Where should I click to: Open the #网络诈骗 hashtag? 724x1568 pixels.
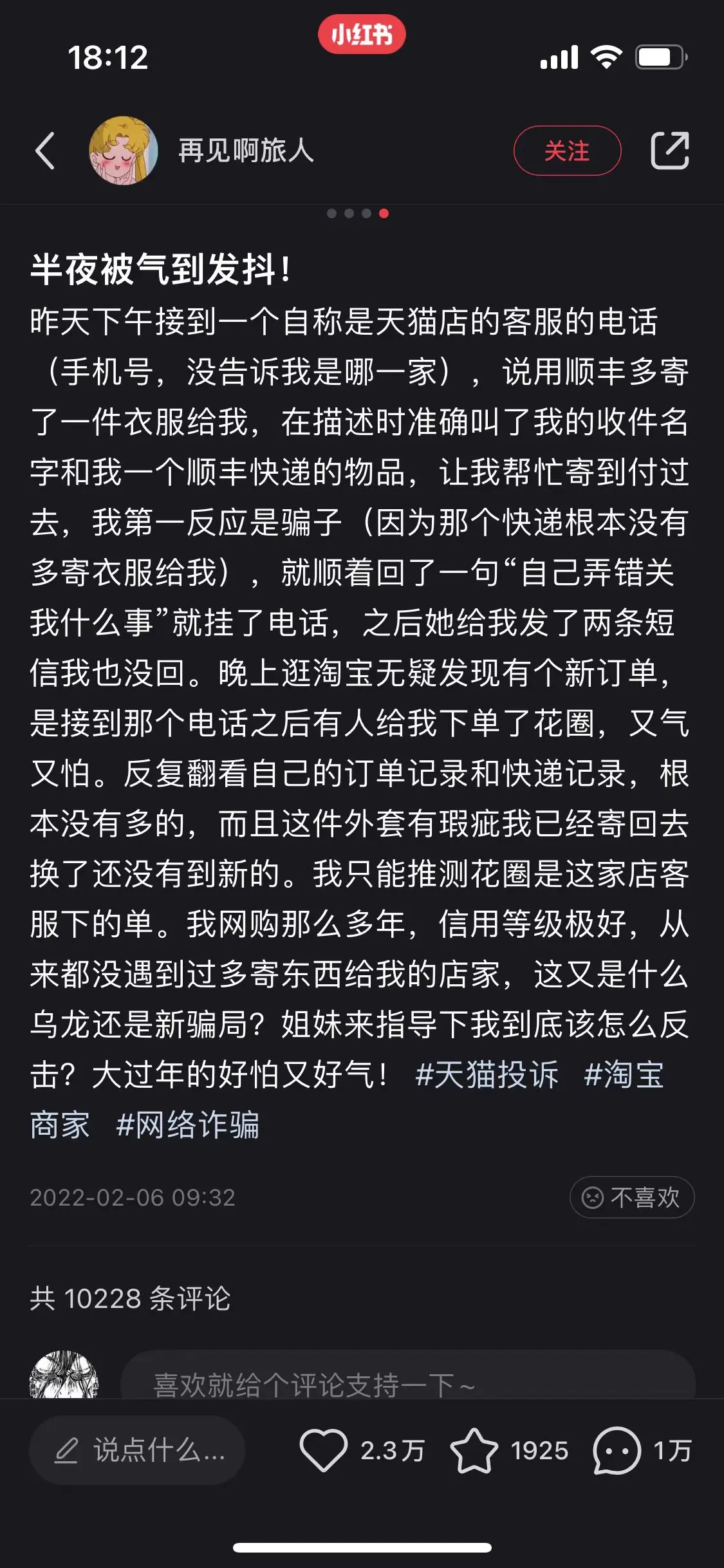[187, 1125]
